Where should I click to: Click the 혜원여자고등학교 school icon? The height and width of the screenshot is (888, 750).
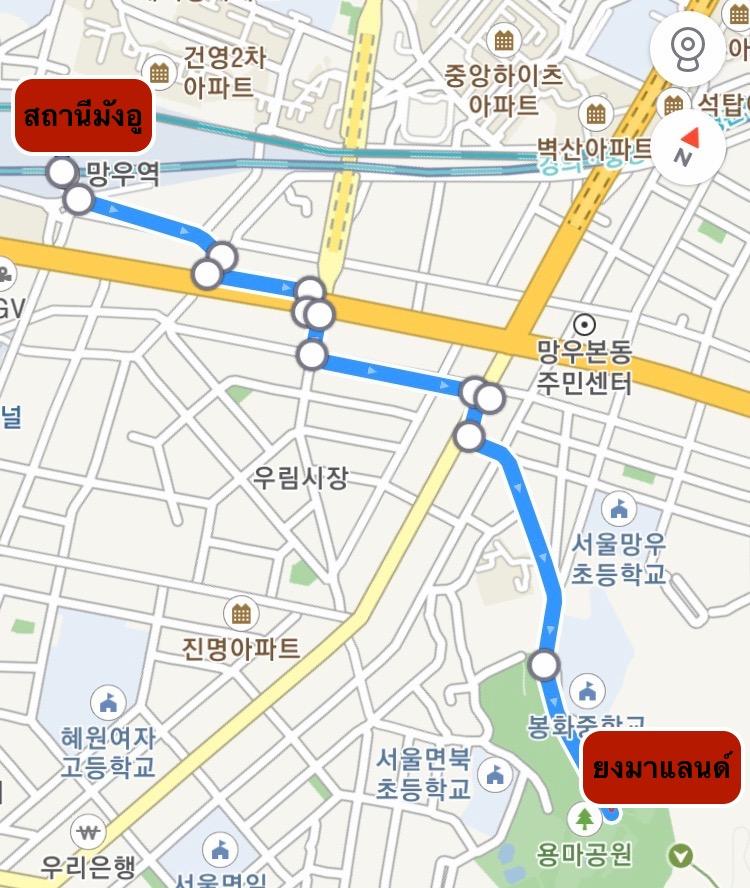click(107, 700)
